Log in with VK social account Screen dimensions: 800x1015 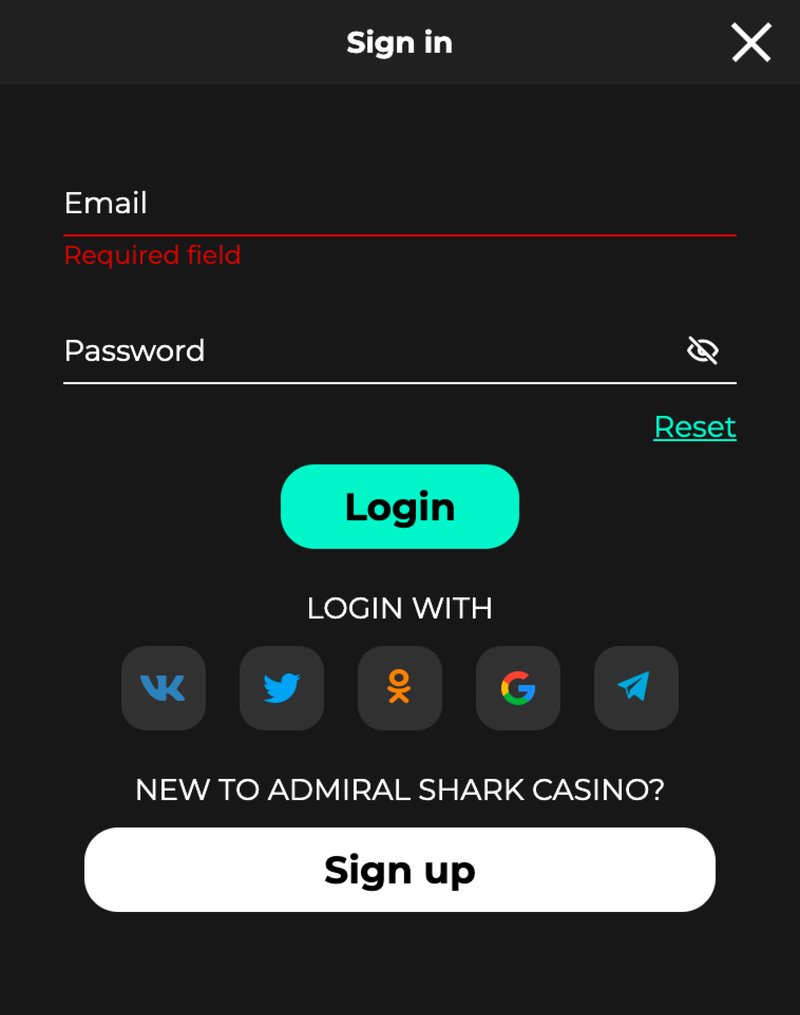[163, 688]
